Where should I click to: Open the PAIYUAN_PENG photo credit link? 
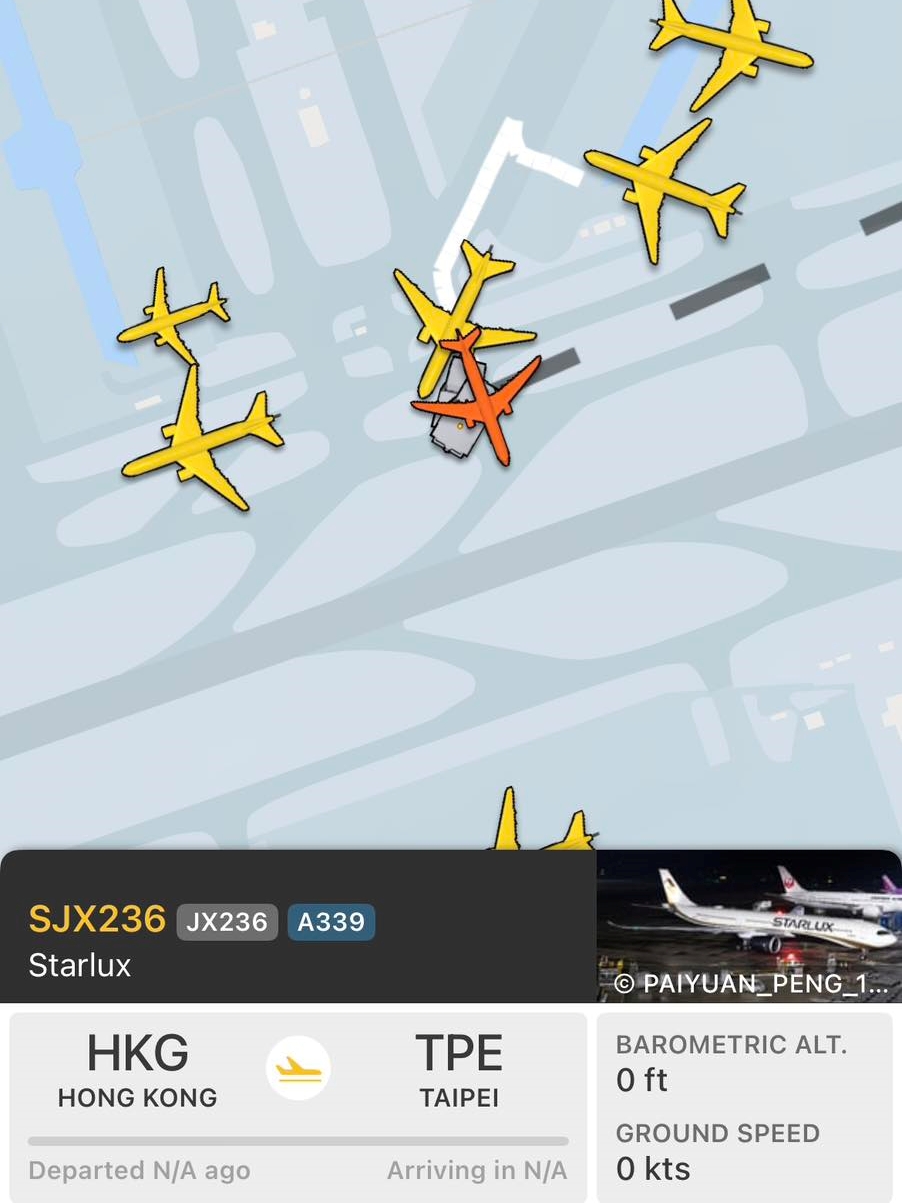(x=748, y=984)
